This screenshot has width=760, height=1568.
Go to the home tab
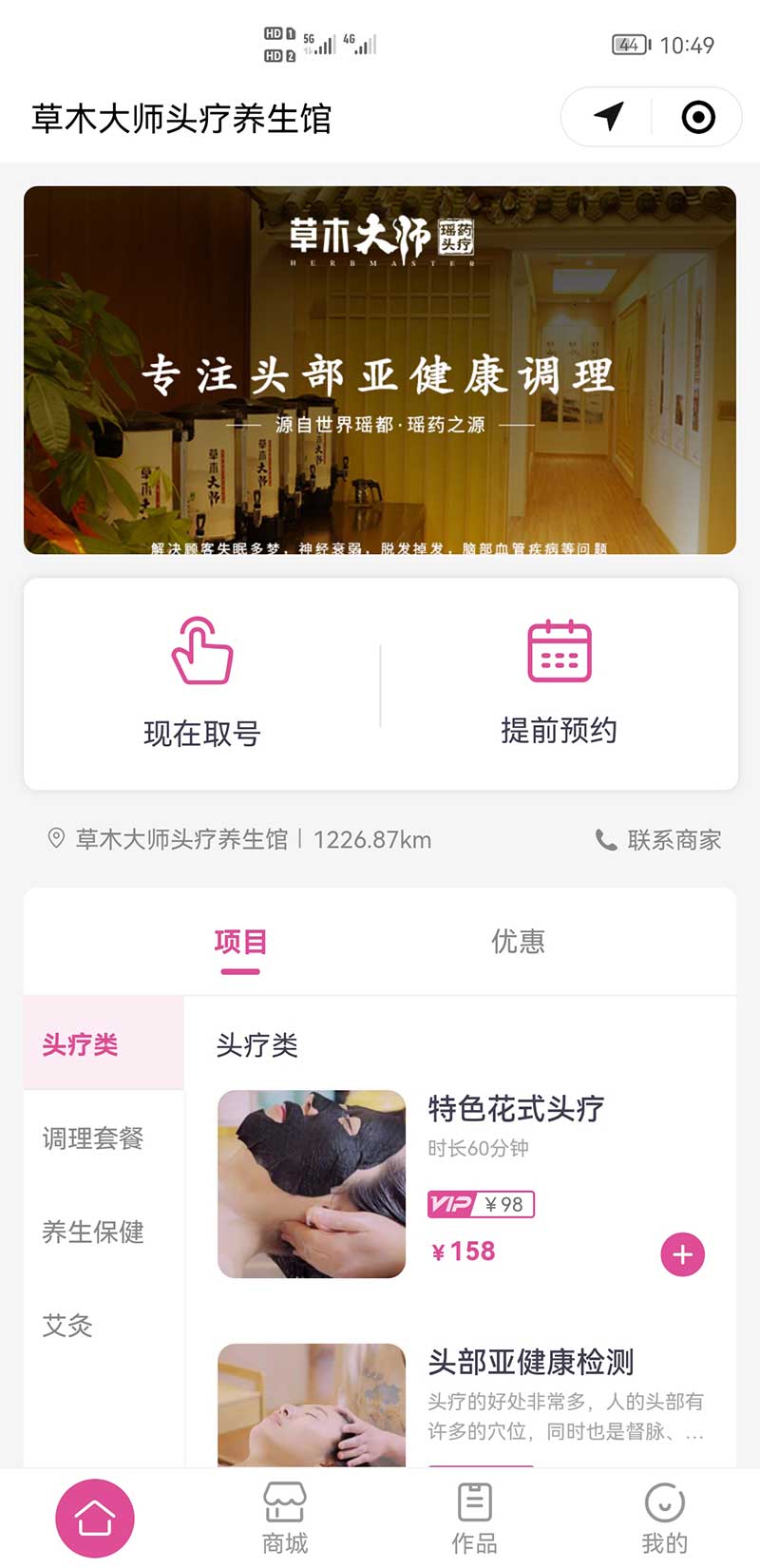[95, 1518]
